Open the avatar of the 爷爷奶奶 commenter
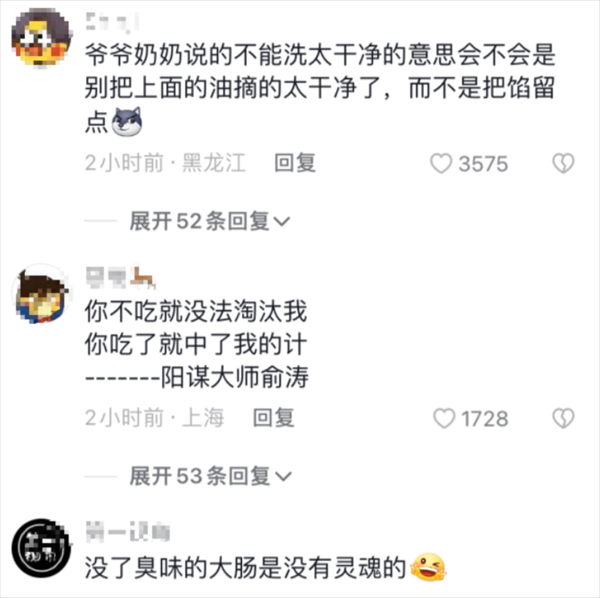600x598 pixels. [40, 38]
